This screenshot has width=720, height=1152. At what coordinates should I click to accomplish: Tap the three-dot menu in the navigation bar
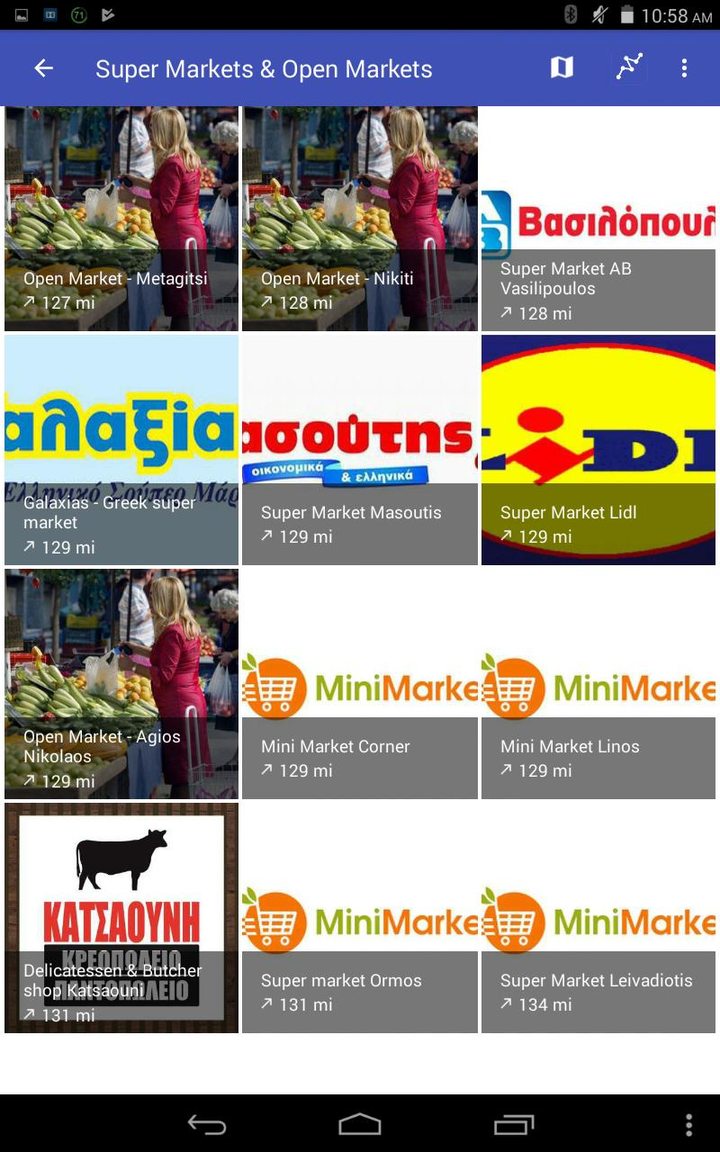click(x=687, y=1124)
